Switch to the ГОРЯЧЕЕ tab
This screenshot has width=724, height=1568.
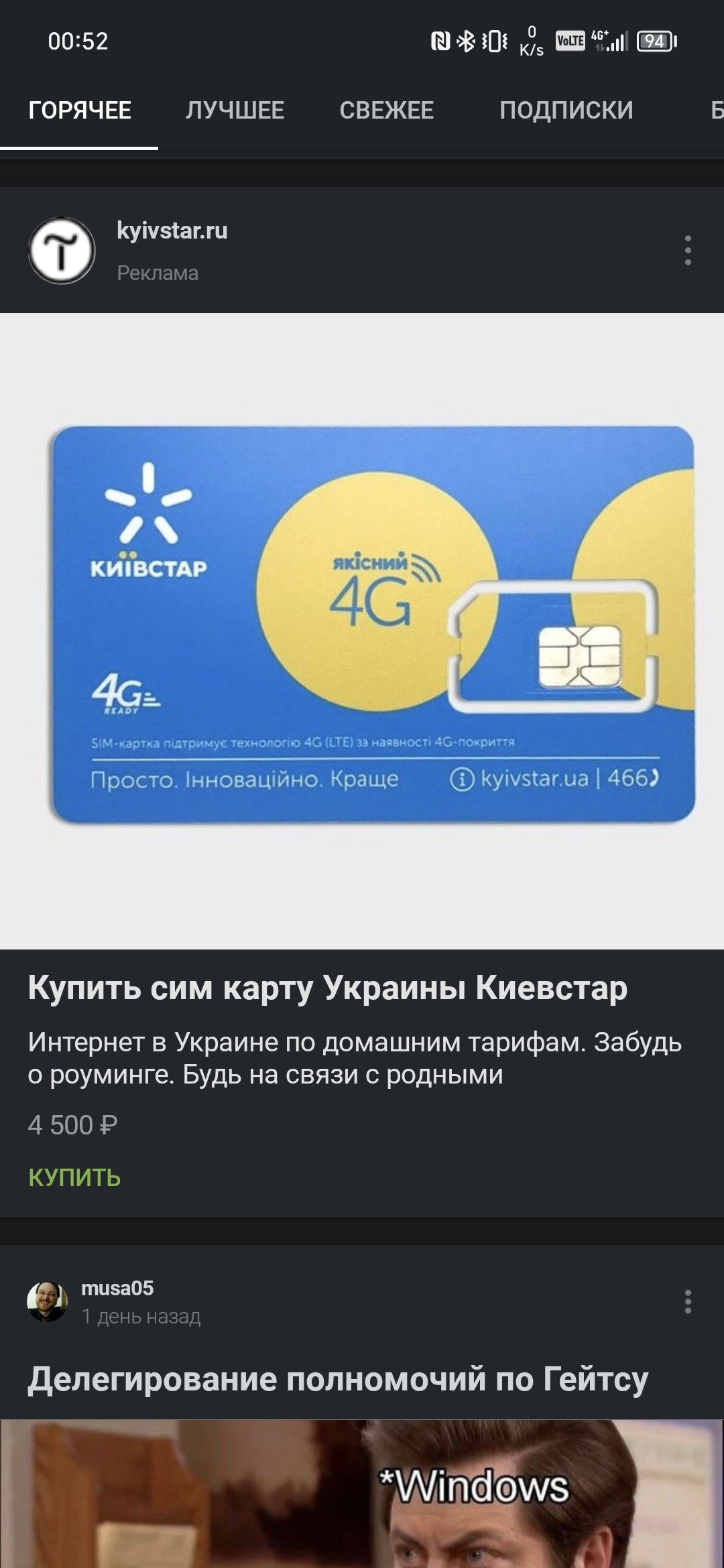click(79, 111)
